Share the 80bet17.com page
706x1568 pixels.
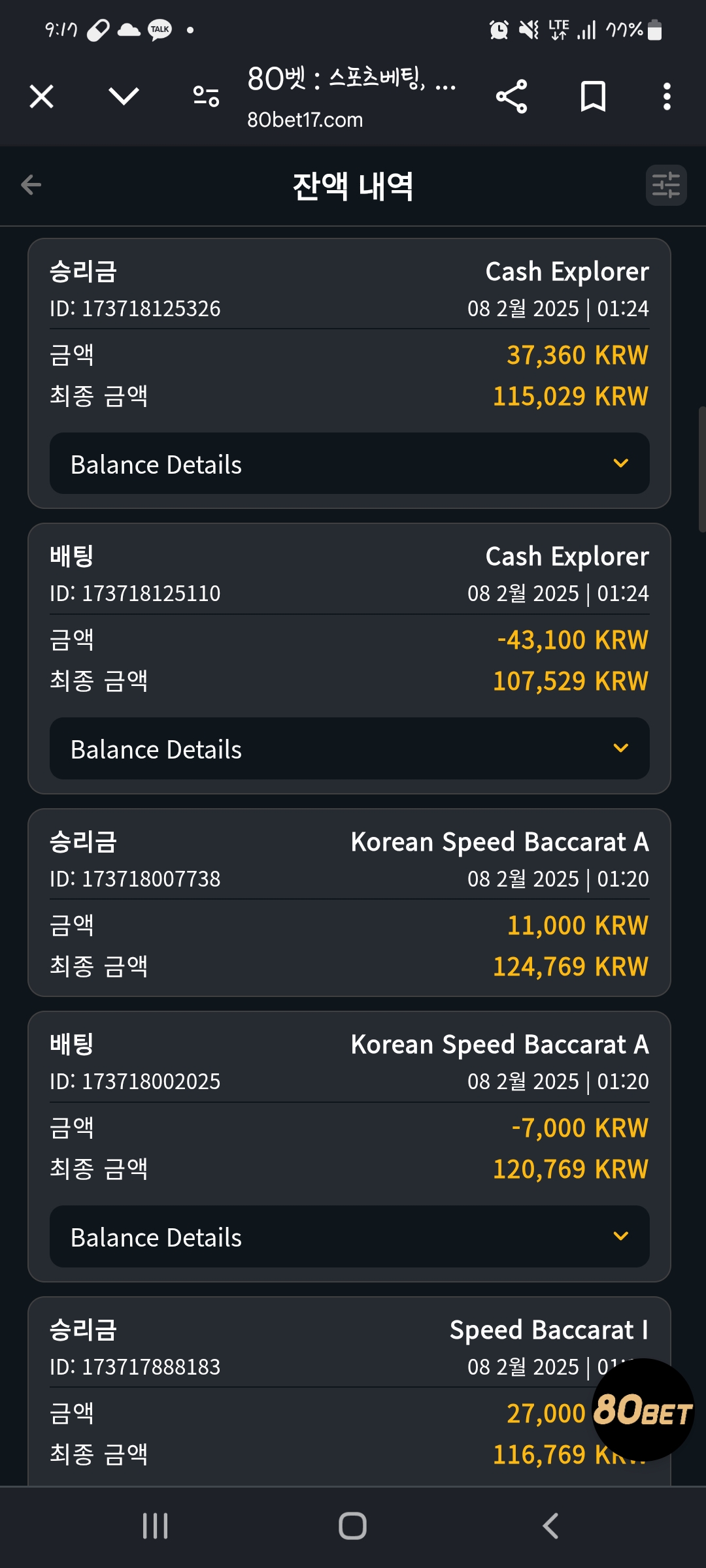(x=512, y=97)
